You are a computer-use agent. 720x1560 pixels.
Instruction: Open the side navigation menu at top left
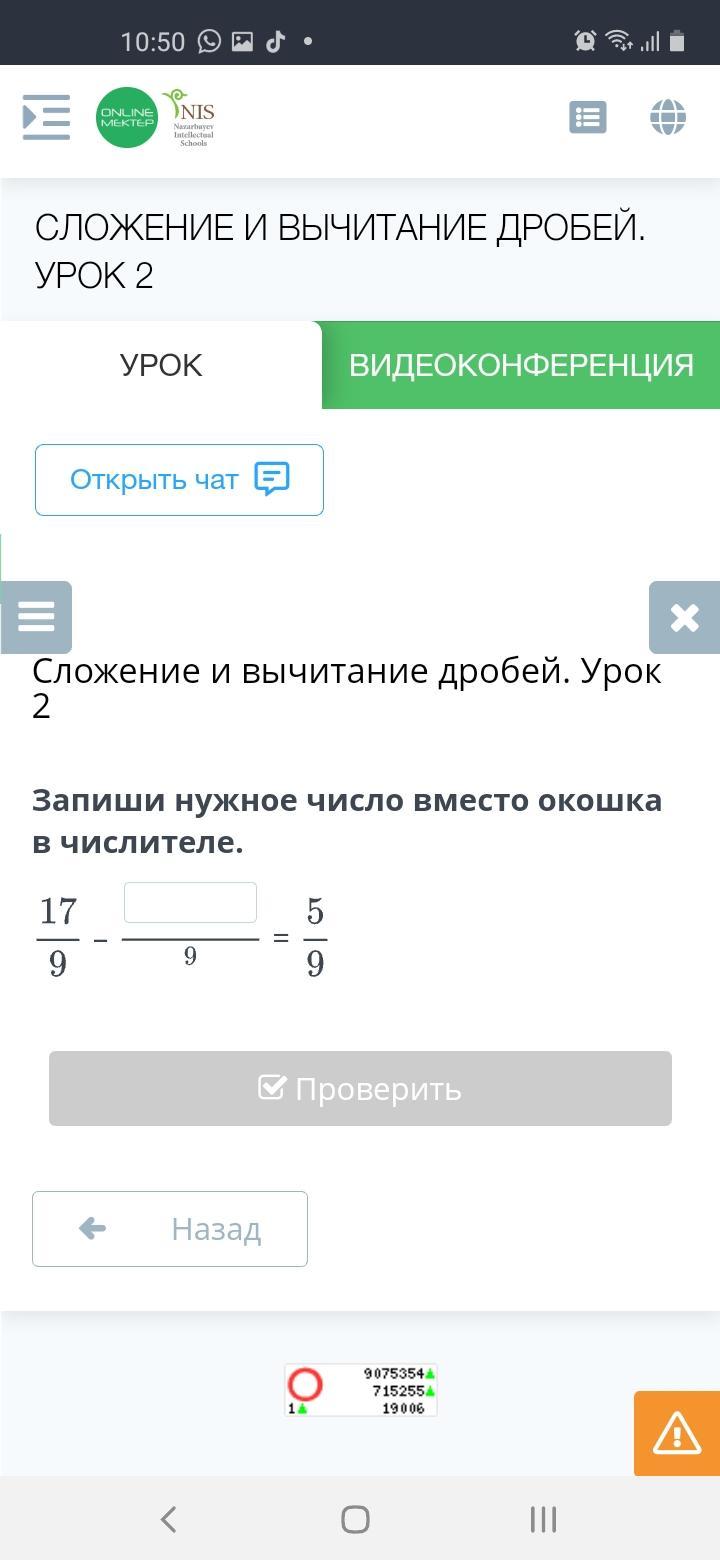pos(46,117)
